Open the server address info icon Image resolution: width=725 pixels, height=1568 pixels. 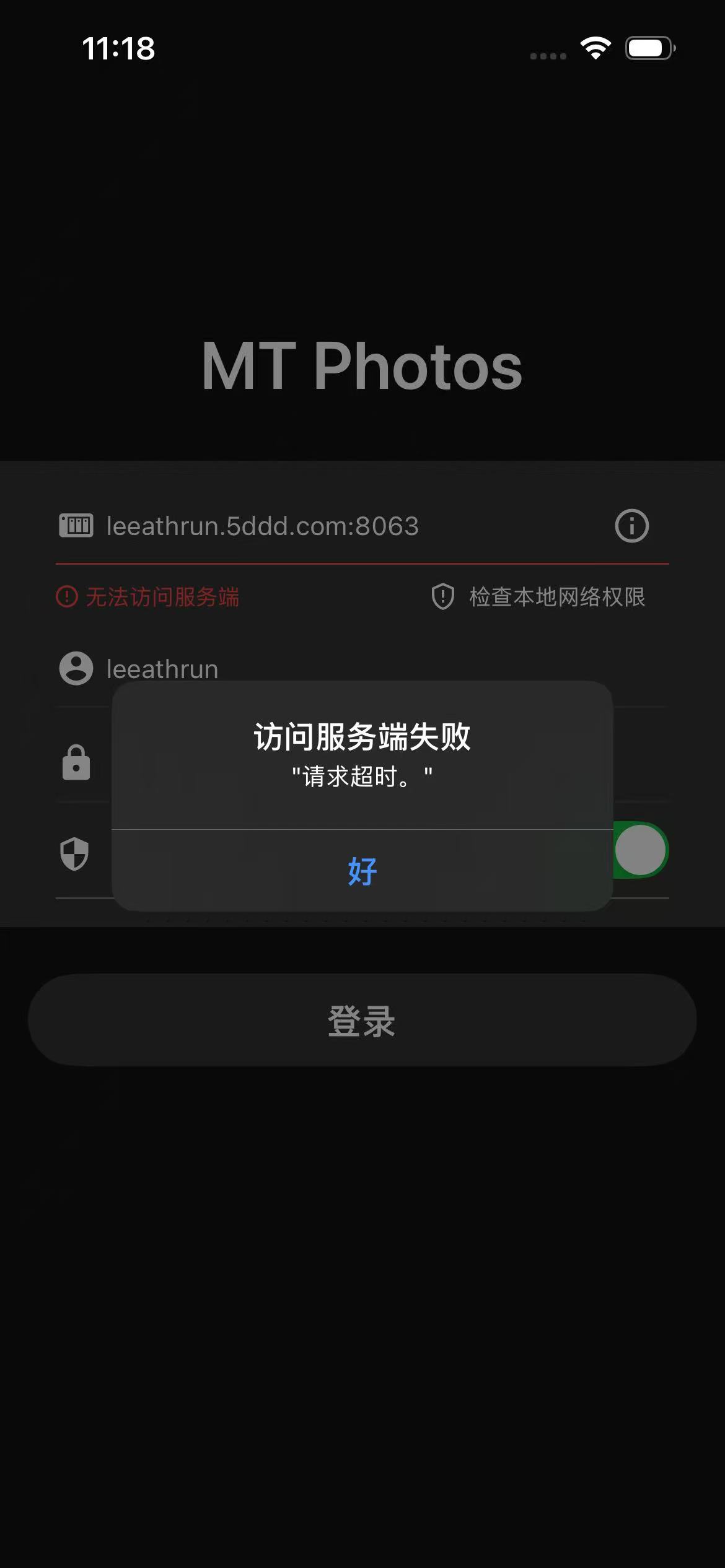[x=631, y=526]
